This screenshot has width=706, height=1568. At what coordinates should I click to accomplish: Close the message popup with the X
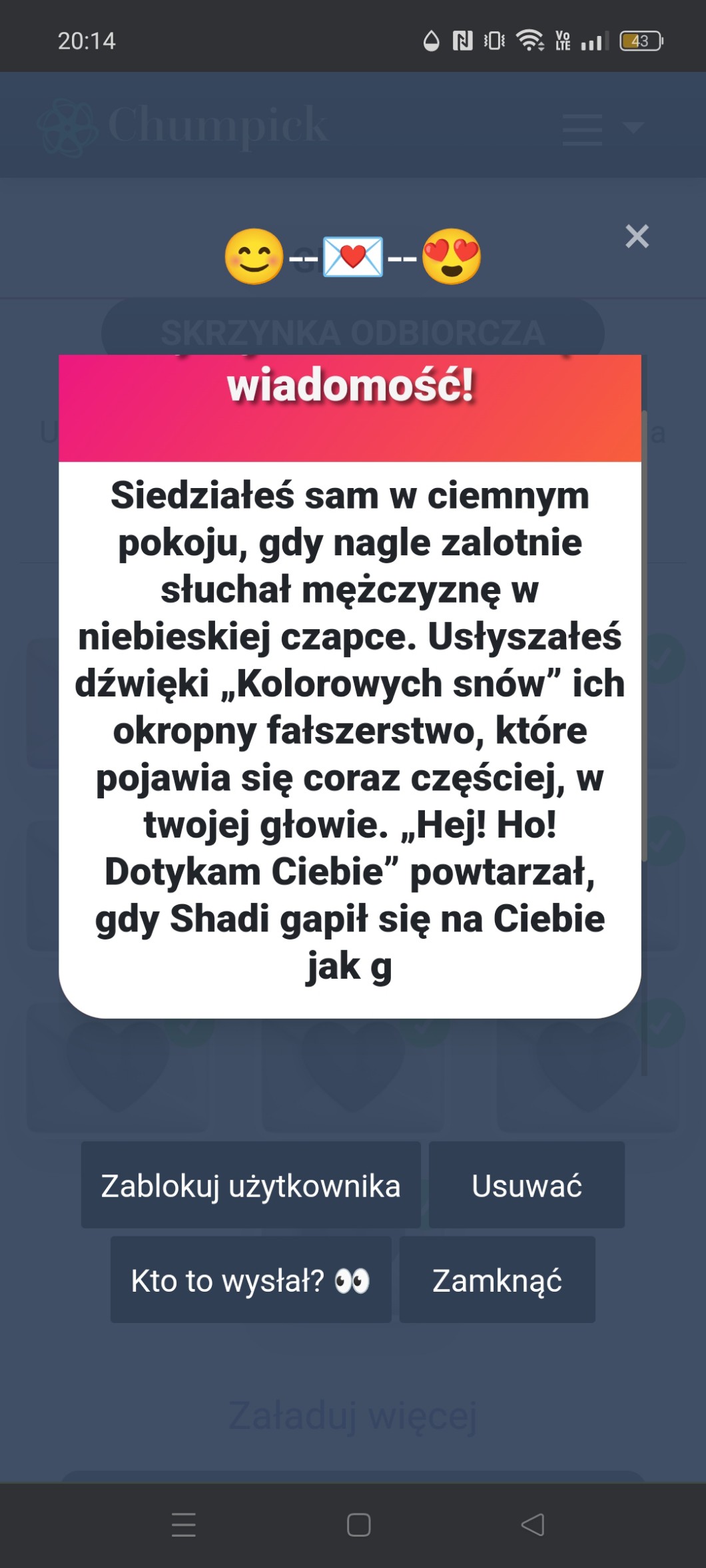click(637, 236)
